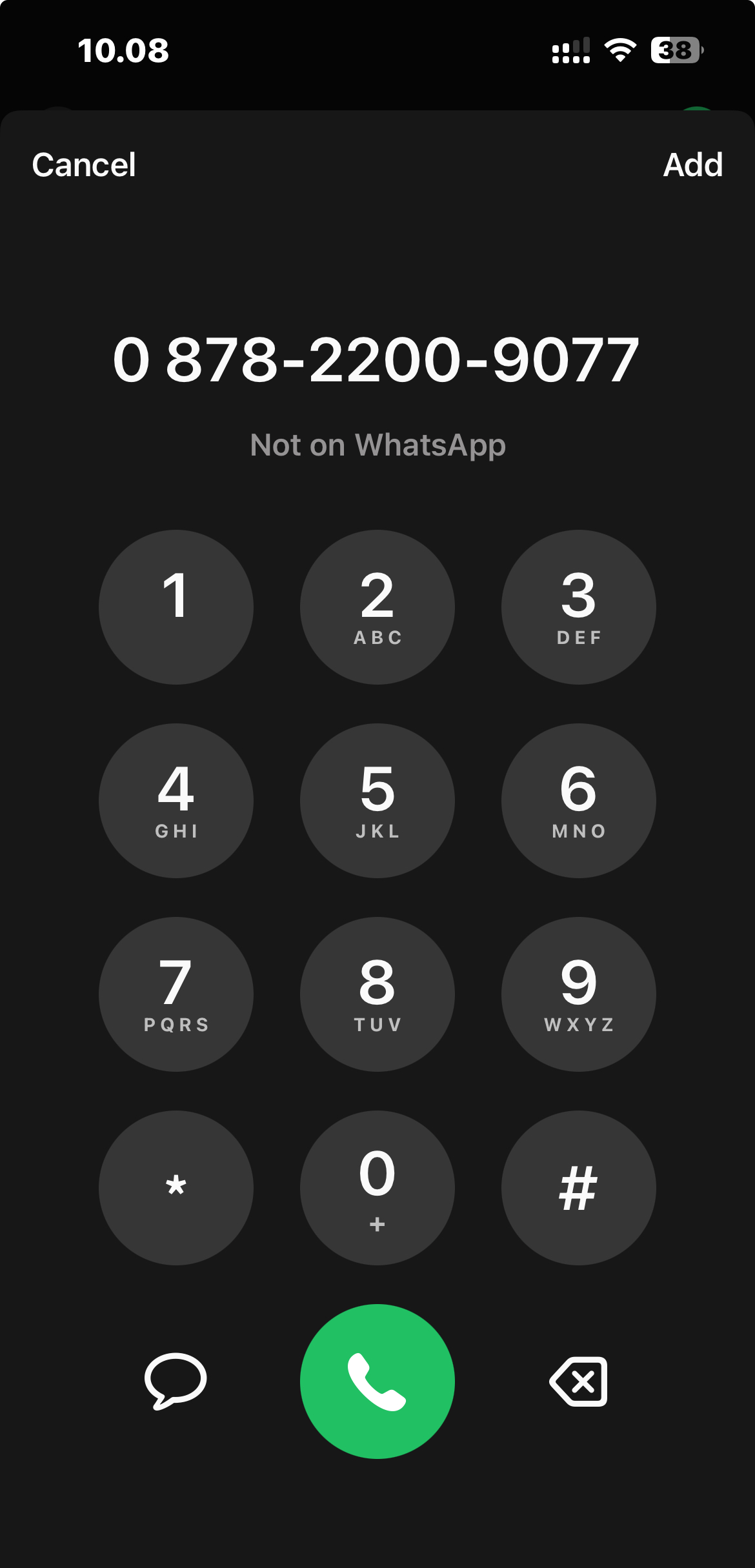Dial digit 1 on the keypad
This screenshot has width=755, height=1568.
pos(176,607)
